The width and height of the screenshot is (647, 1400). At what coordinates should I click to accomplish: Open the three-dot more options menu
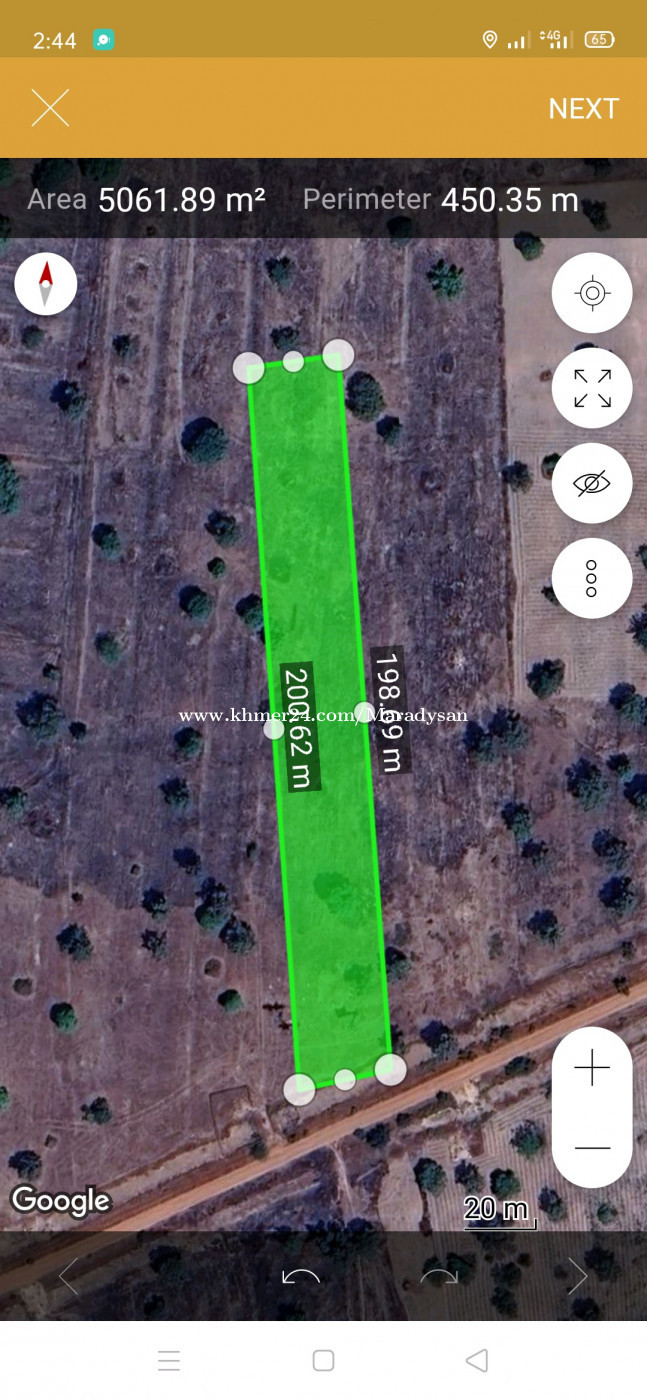pos(591,578)
